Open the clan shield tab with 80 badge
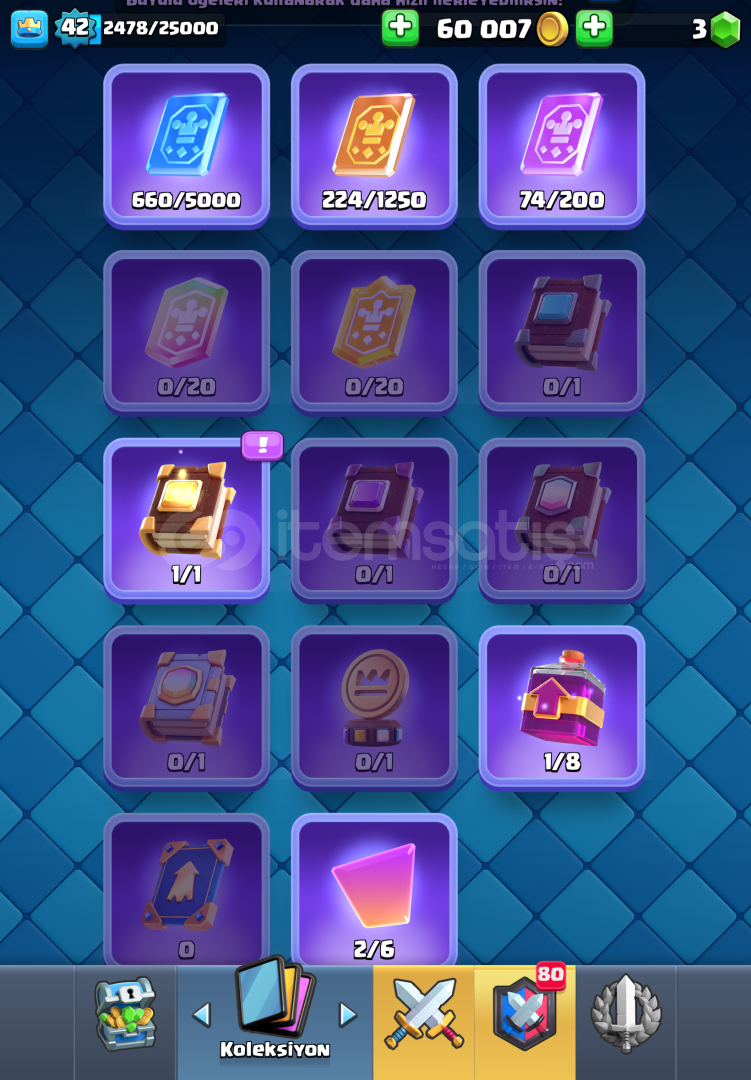Viewport: 751px width, 1080px height. (525, 1014)
